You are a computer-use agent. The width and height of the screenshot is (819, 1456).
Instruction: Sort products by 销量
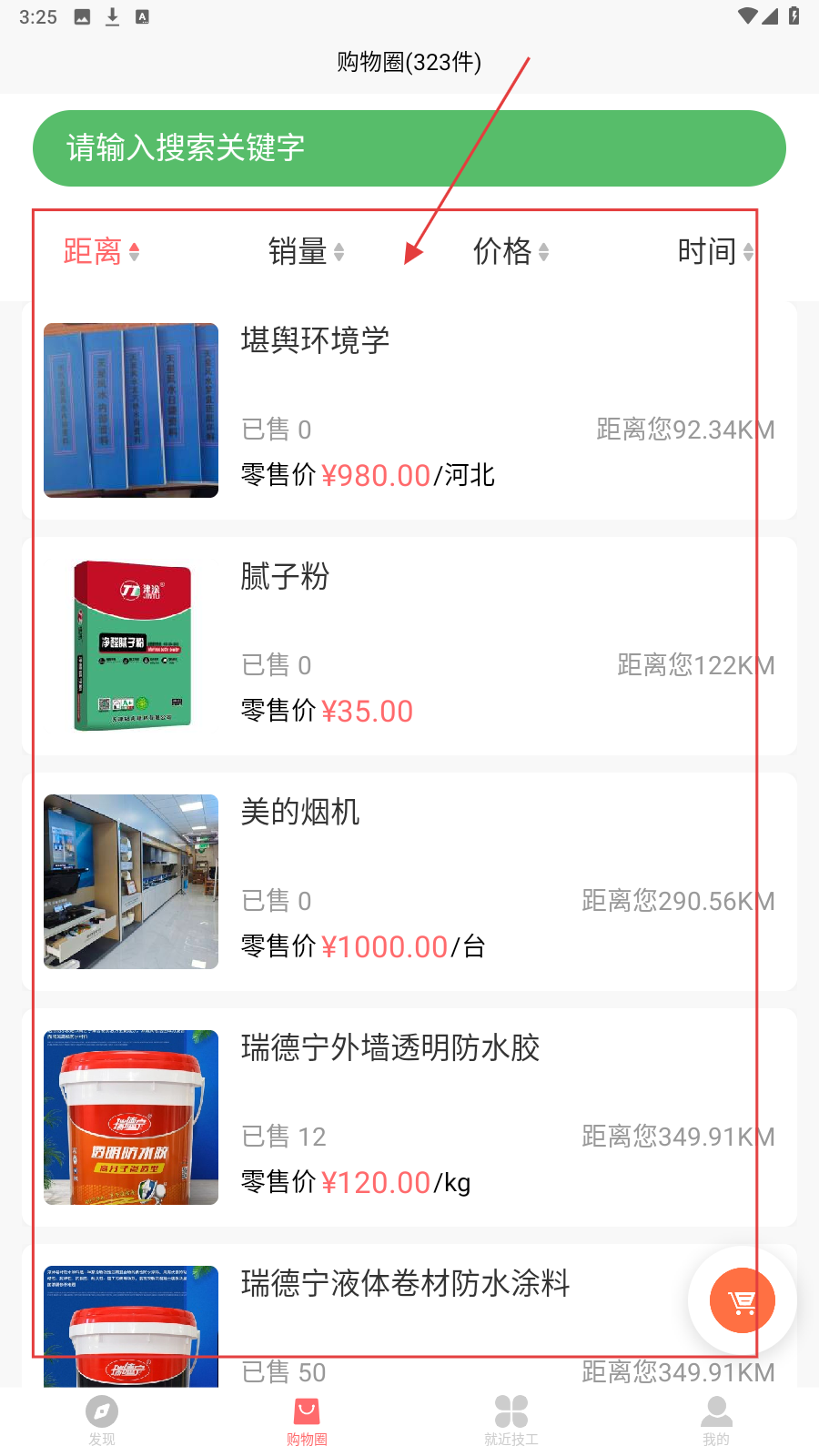click(x=306, y=251)
